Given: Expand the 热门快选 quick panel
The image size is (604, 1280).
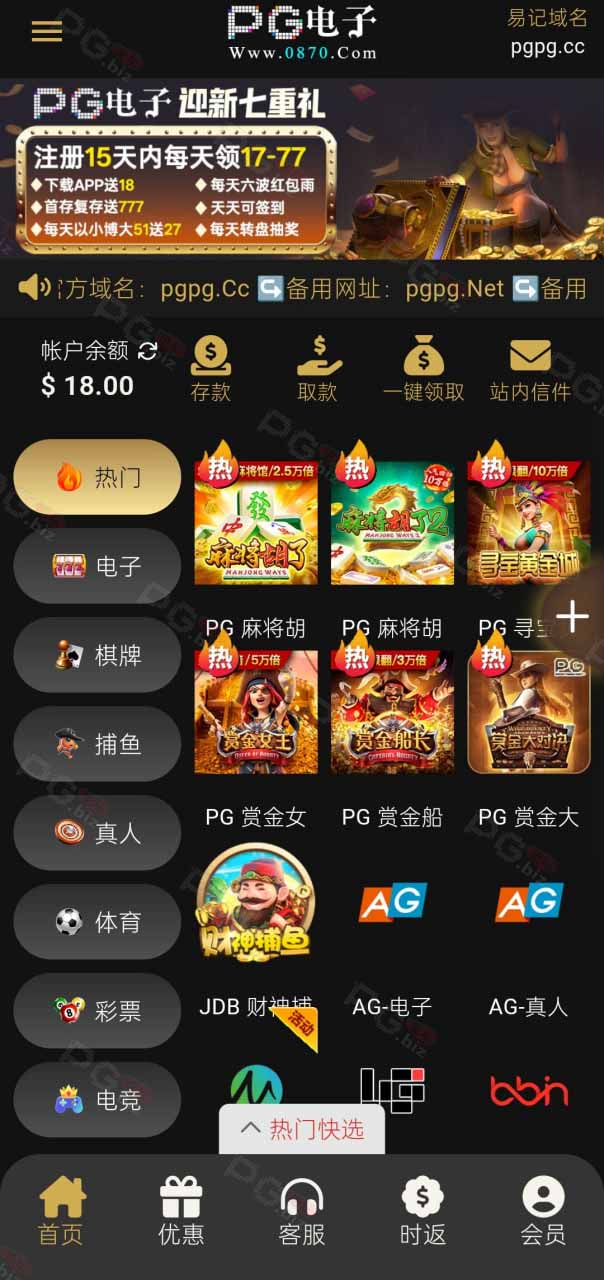Looking at the screenshot, I should (x=302, y=1130).
